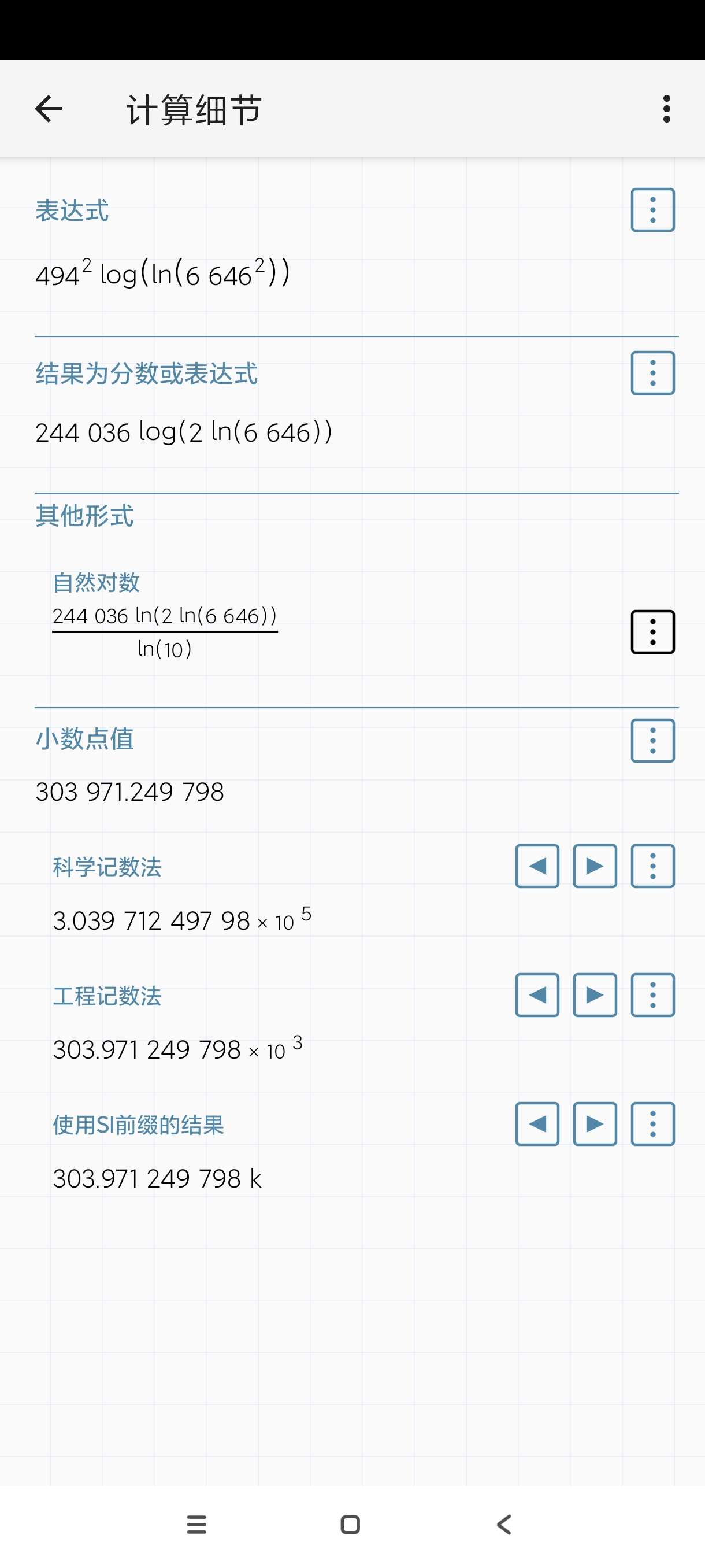Tap left arrow for 工程记数法
The width and height of the screenshot is (705, 1568).
(537, 995)
